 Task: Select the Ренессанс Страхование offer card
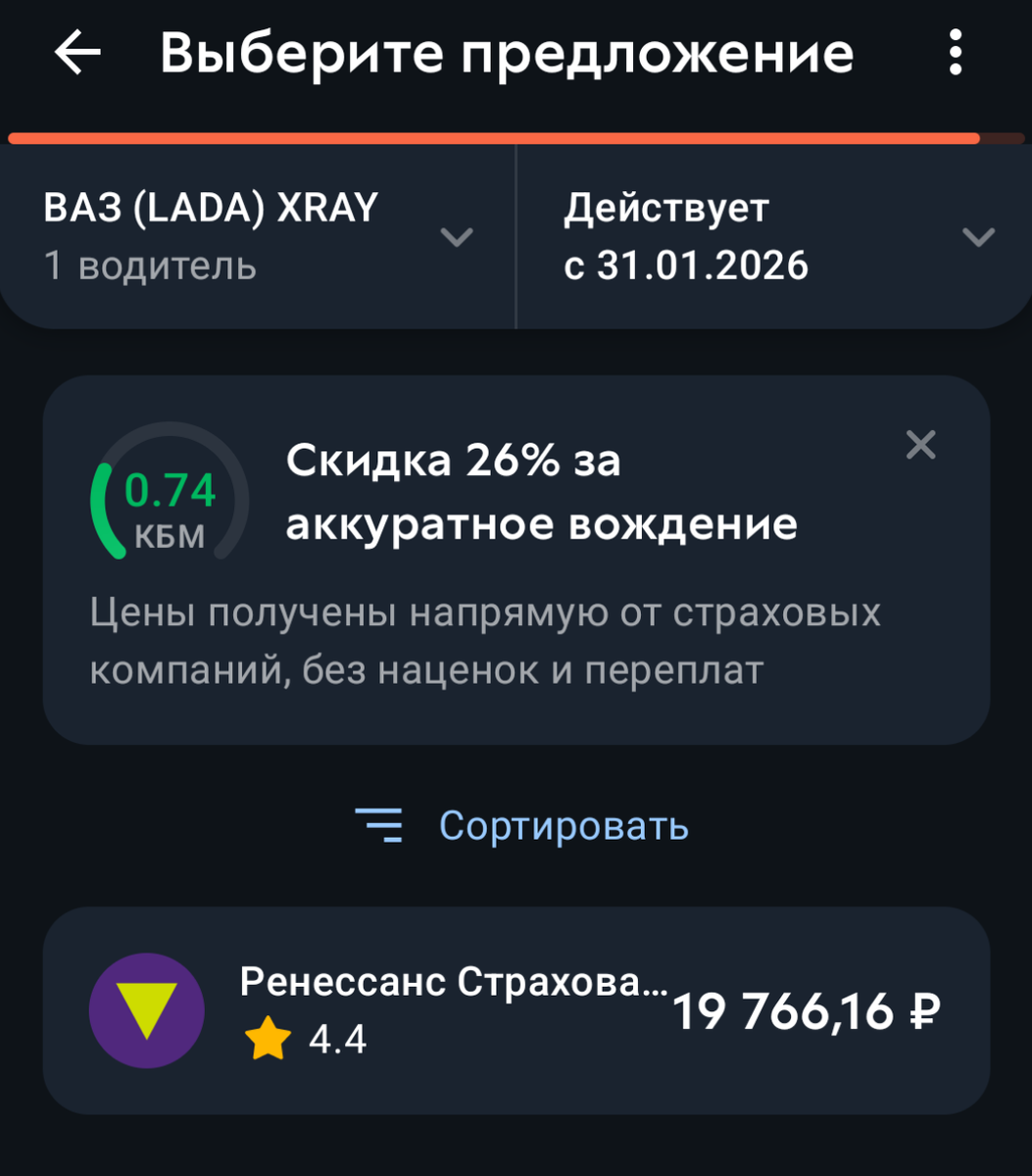[516, 1009]
